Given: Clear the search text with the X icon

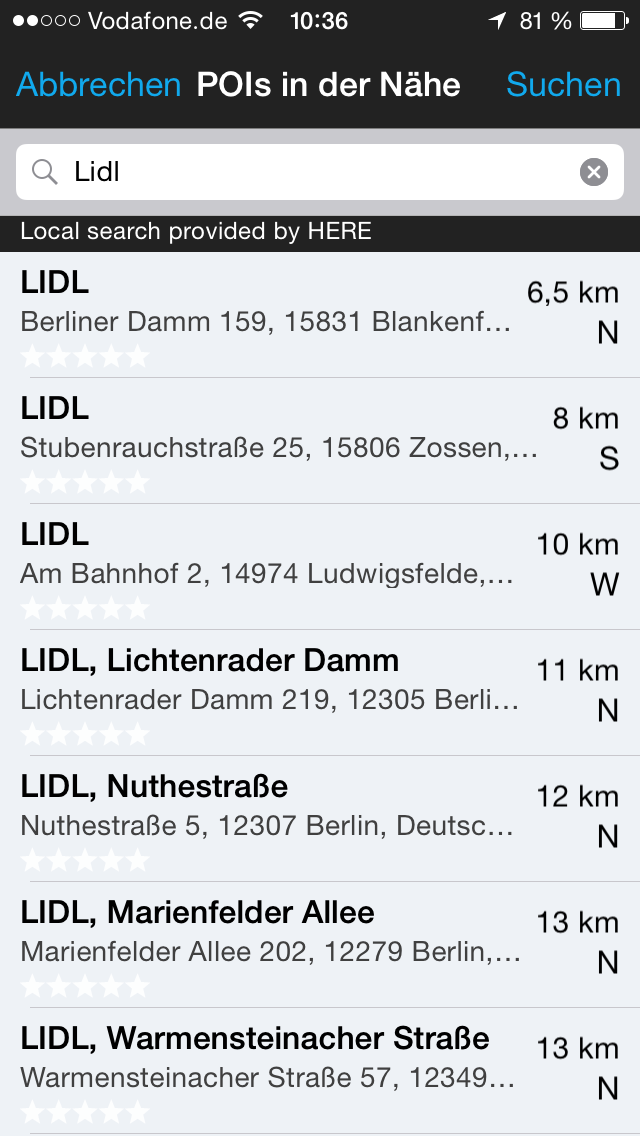Looking at the screenshot, I should (594, 173).
